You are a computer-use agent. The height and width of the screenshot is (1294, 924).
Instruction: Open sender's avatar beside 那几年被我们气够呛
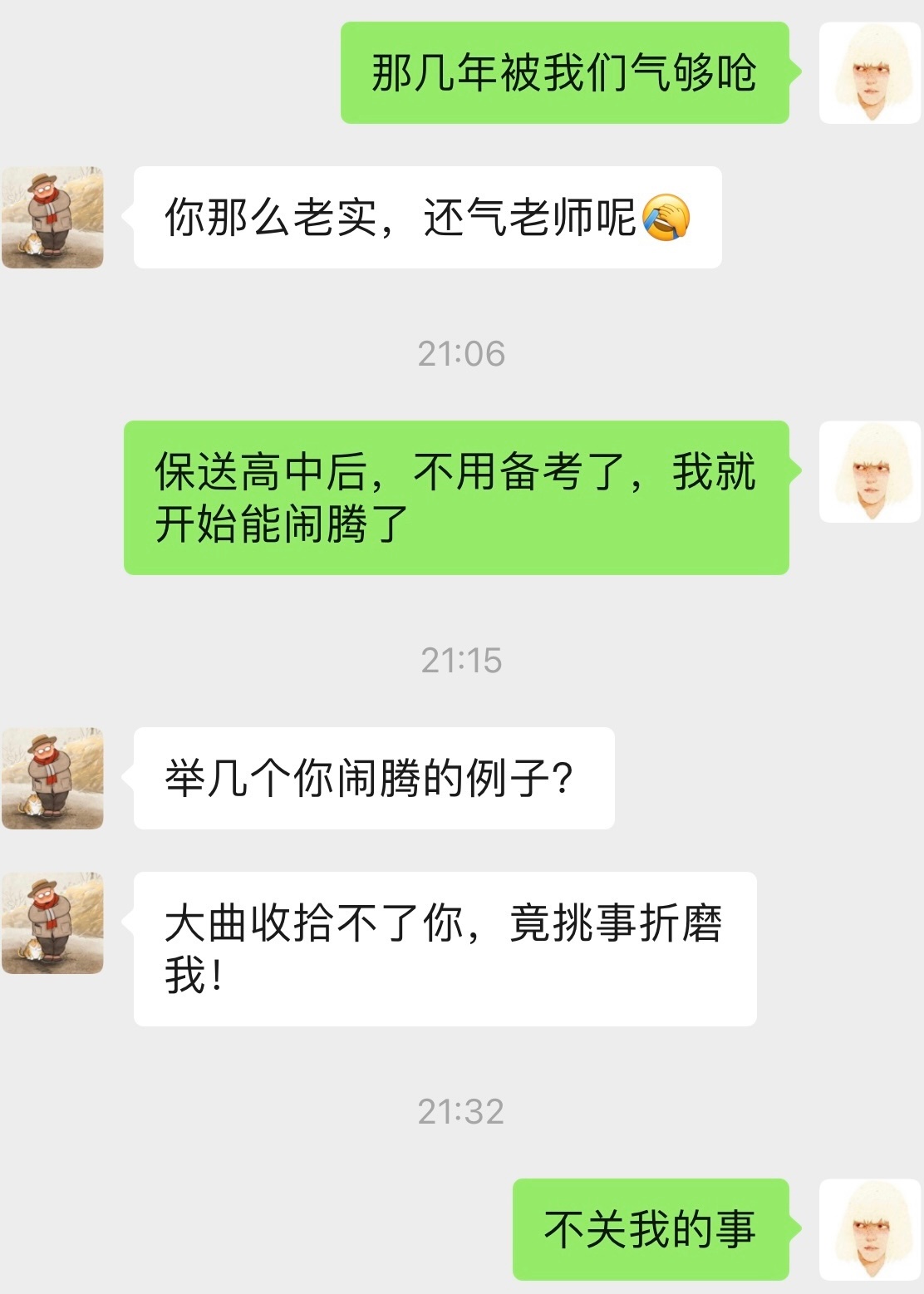tap(870, 73)
